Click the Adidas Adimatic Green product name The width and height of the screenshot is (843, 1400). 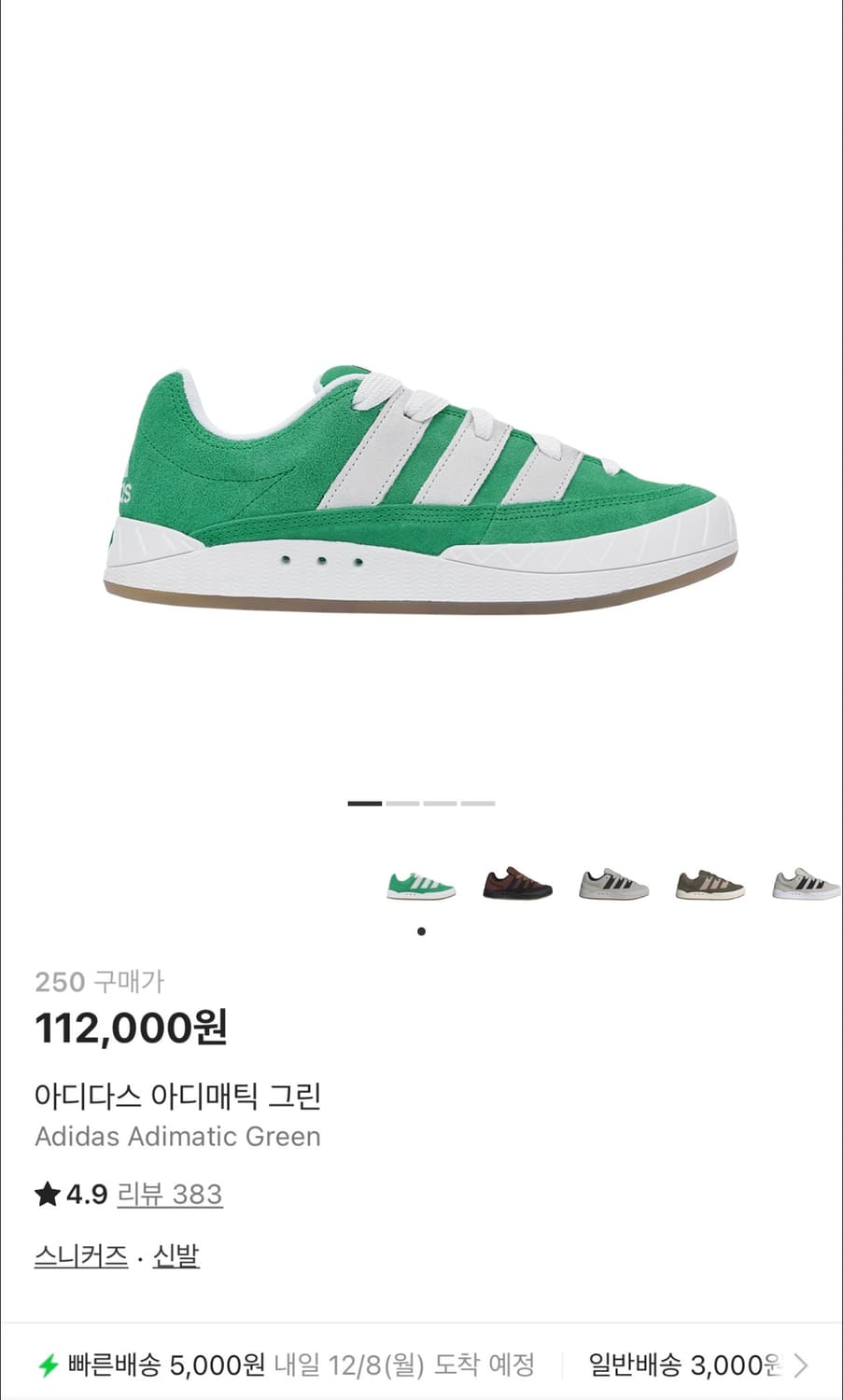coord(177,1137)
